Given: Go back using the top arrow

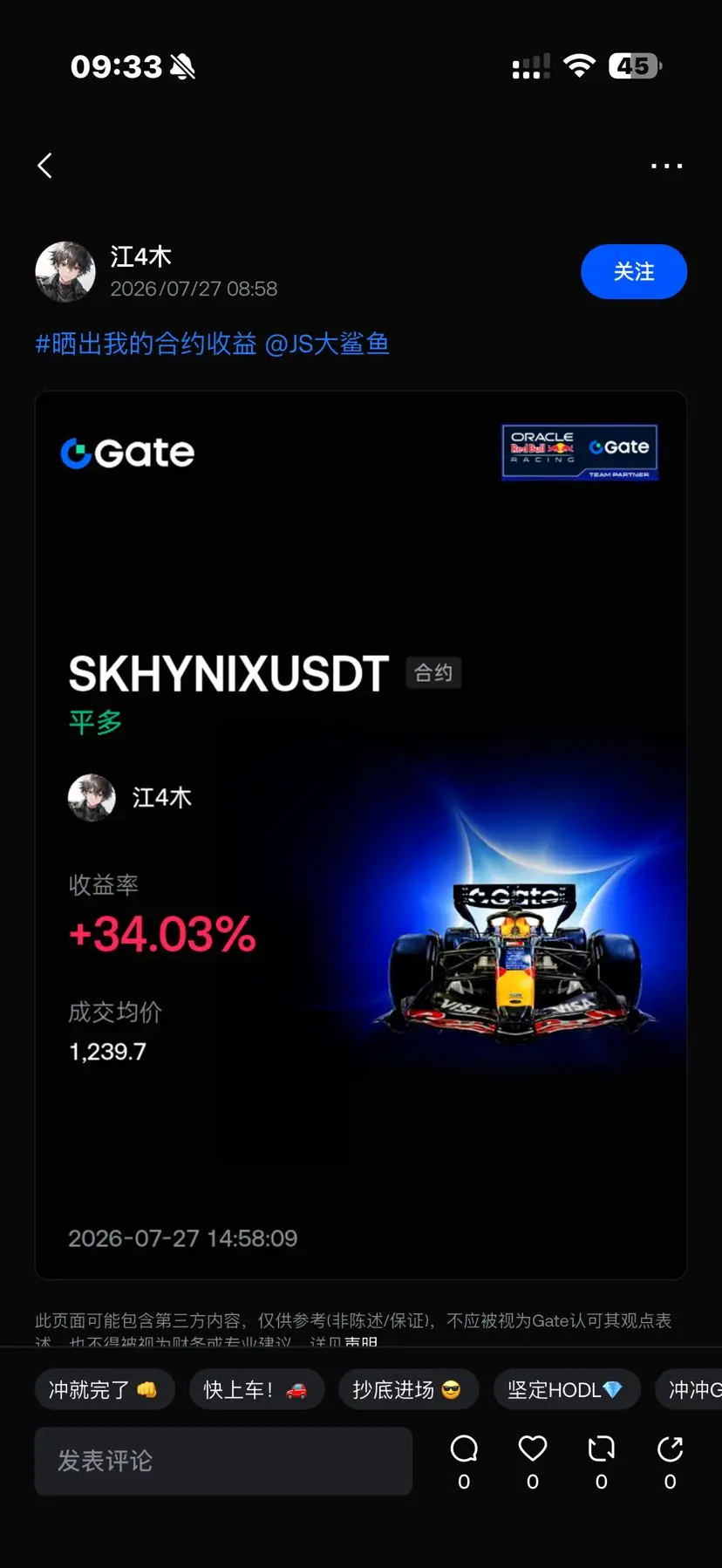Looking at the screenshot, I should (45, 166).
